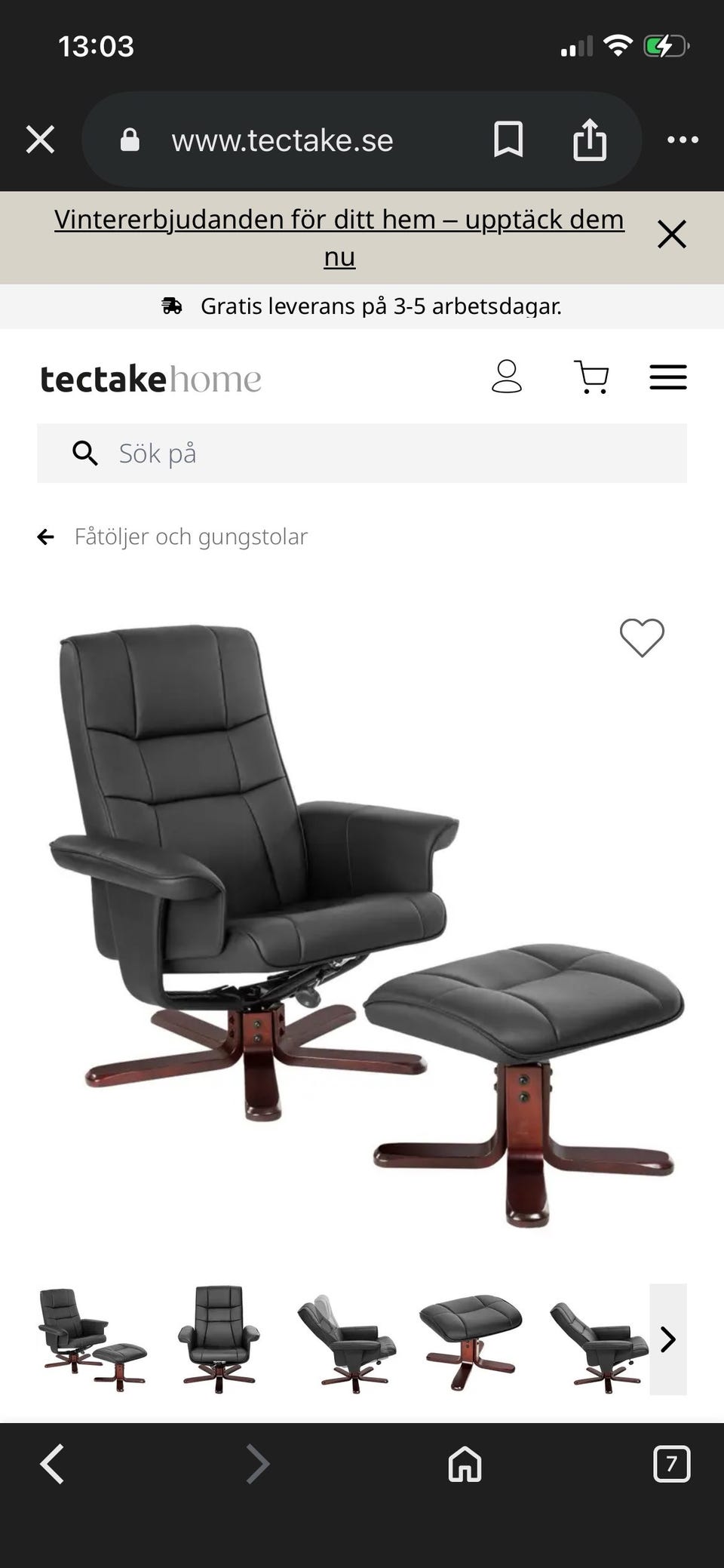The height and width of the screenshot is (1568, 724).
Task: Open the hamburger navigation menu
Action: click(667, 377)
